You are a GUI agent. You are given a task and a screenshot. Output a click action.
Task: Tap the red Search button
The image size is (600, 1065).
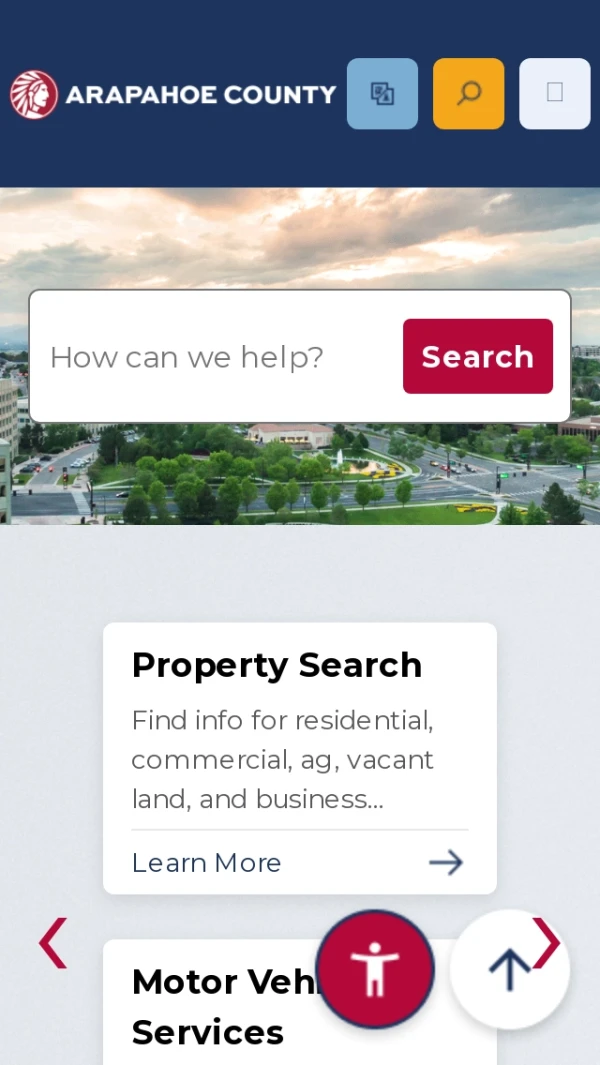[x=477, y=357]
